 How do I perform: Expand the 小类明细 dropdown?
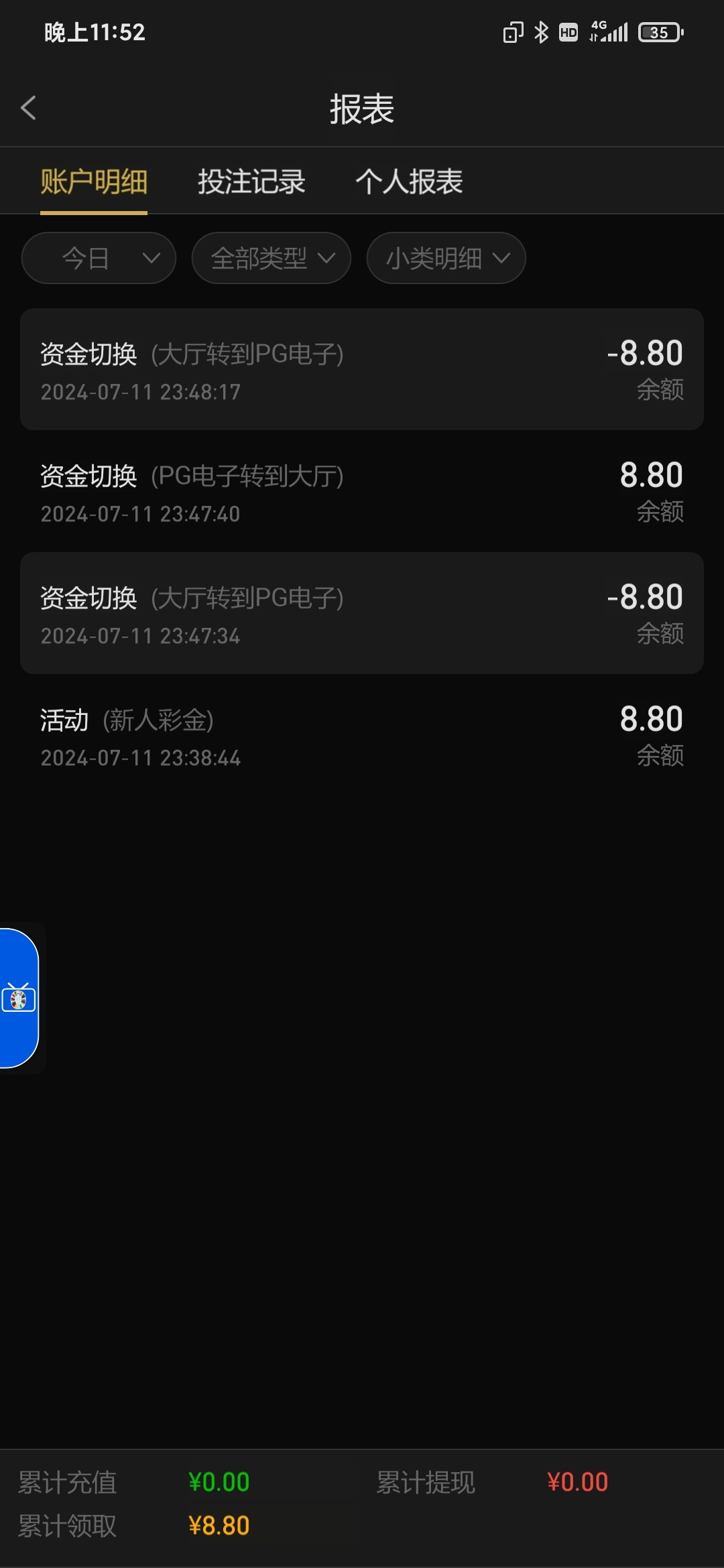click(446, 258)
